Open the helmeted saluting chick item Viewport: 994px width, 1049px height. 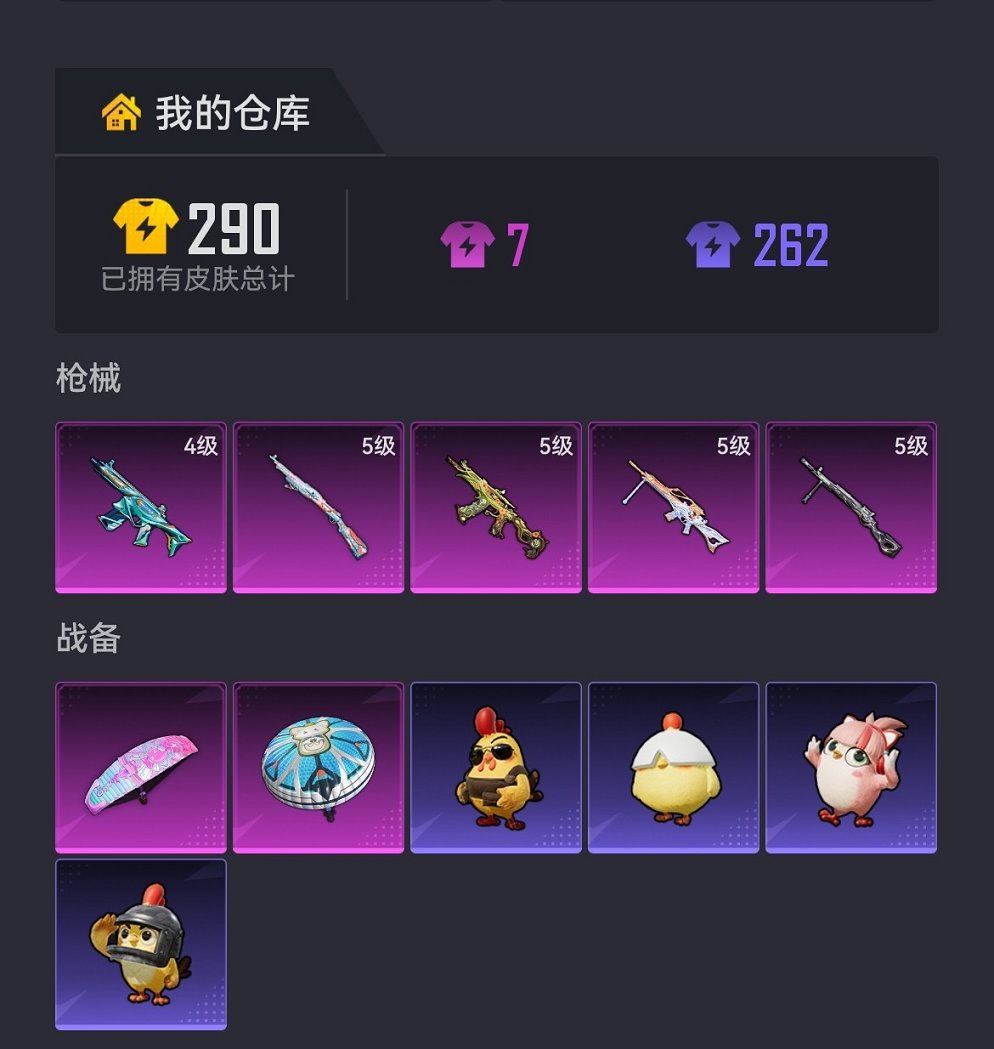141,944
